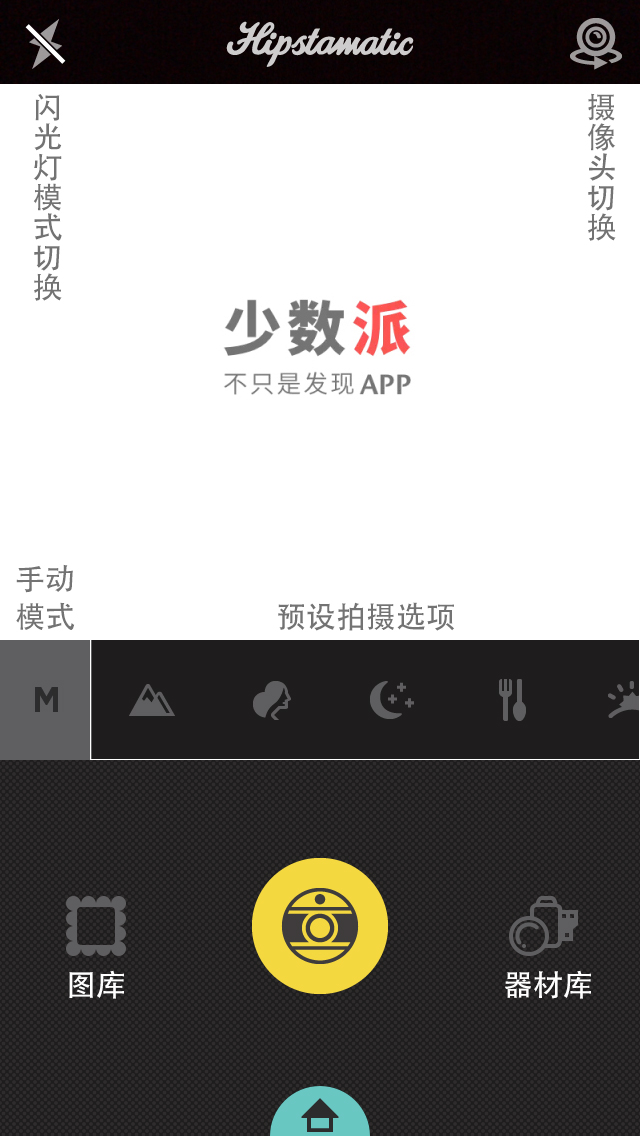Switch between front and rear camera
Image resolution: width=640 pixels, height=1136 pixels.
coord(596,43)
